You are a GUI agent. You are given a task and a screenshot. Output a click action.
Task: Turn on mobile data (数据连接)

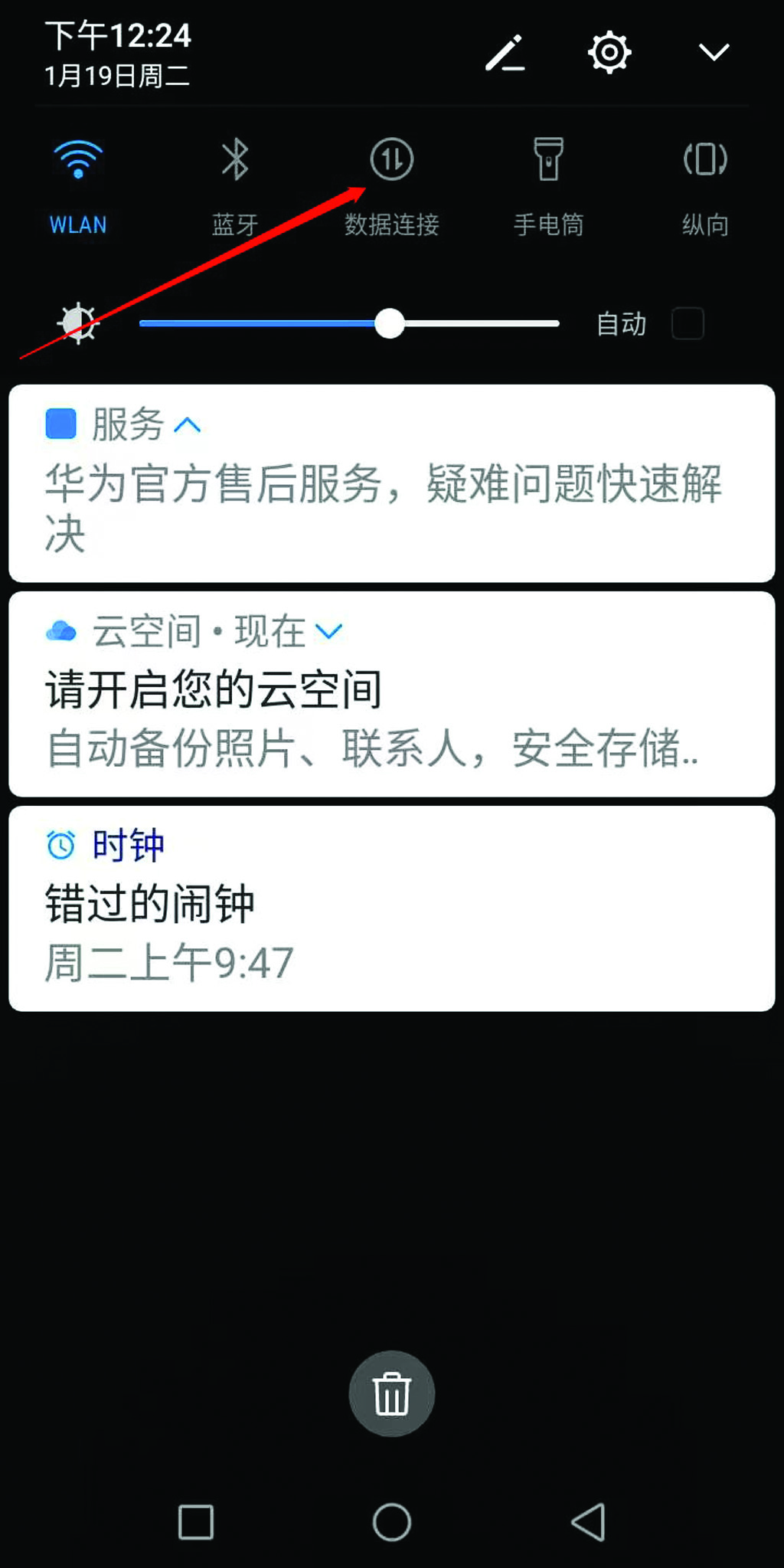pos(392,161)
